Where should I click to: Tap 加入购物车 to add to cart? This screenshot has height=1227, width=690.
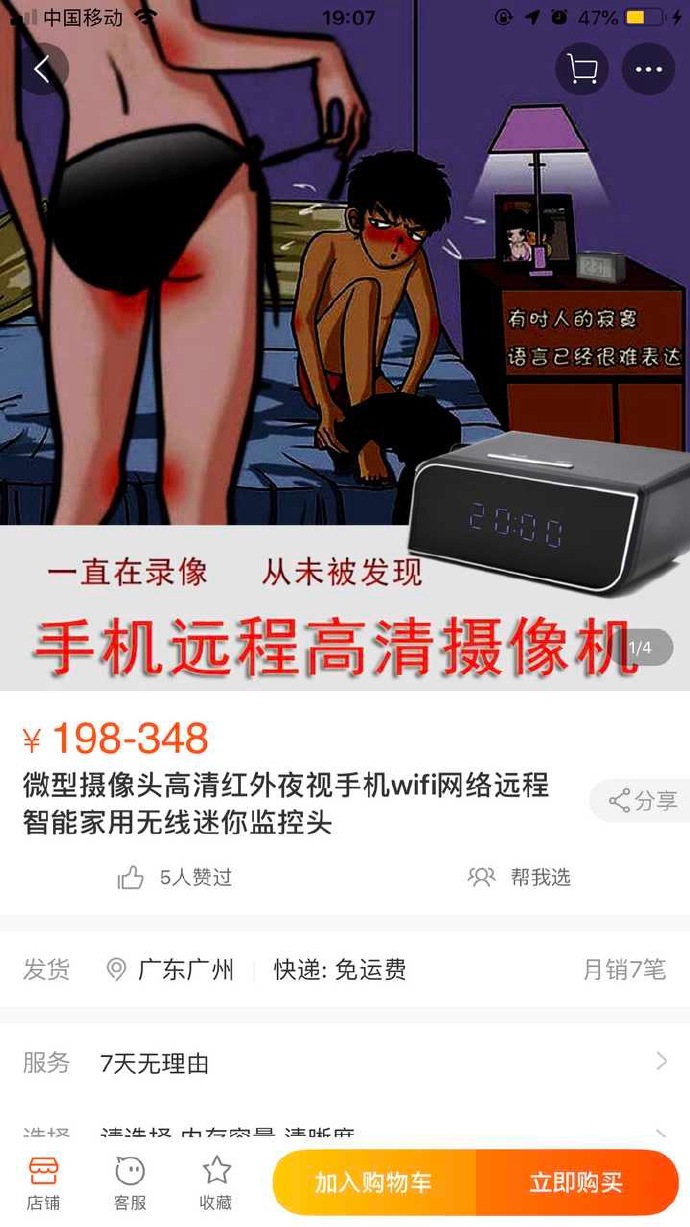[x=374, y=1183]
